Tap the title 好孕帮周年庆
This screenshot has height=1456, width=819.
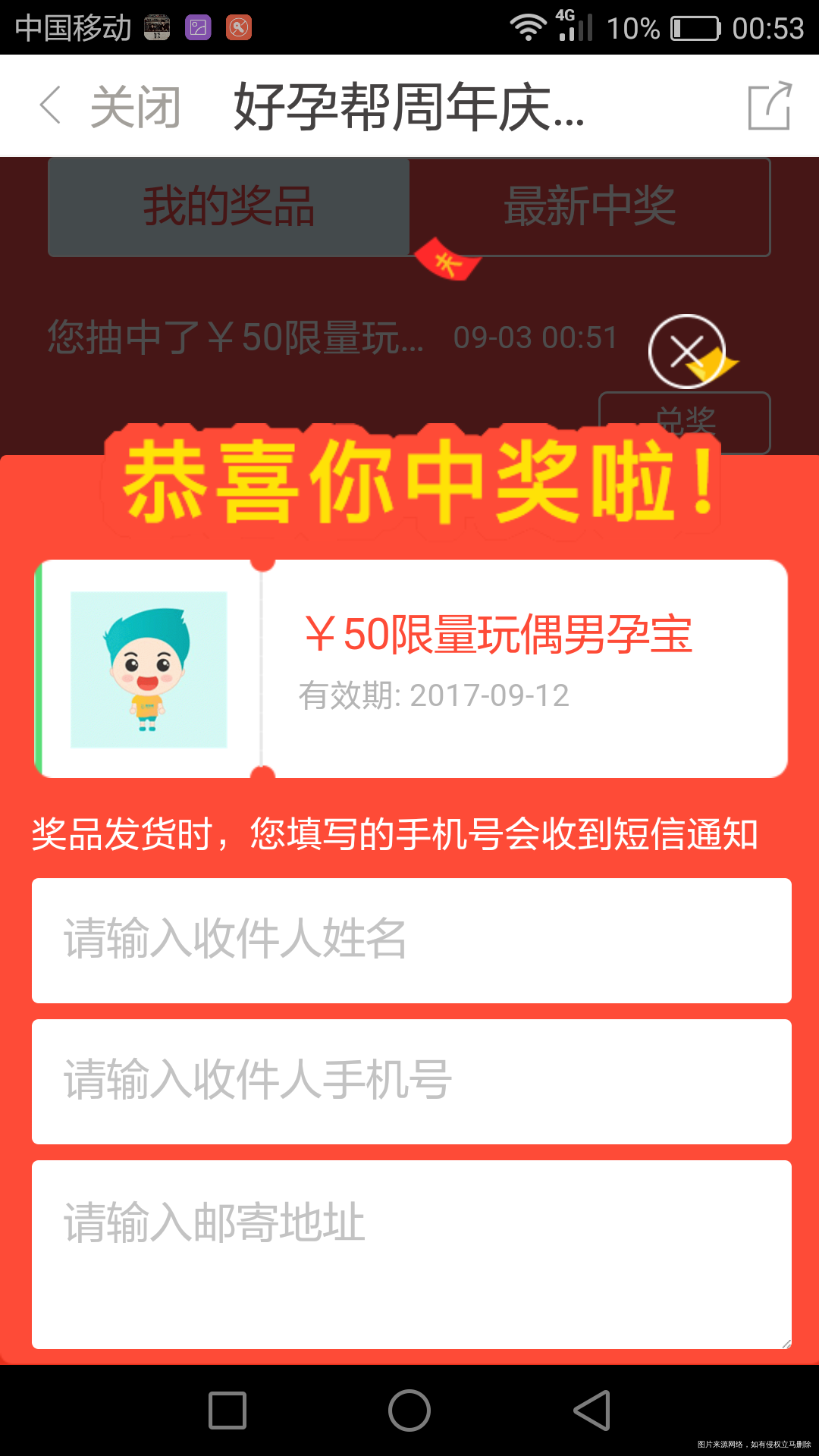pos(407,106)
